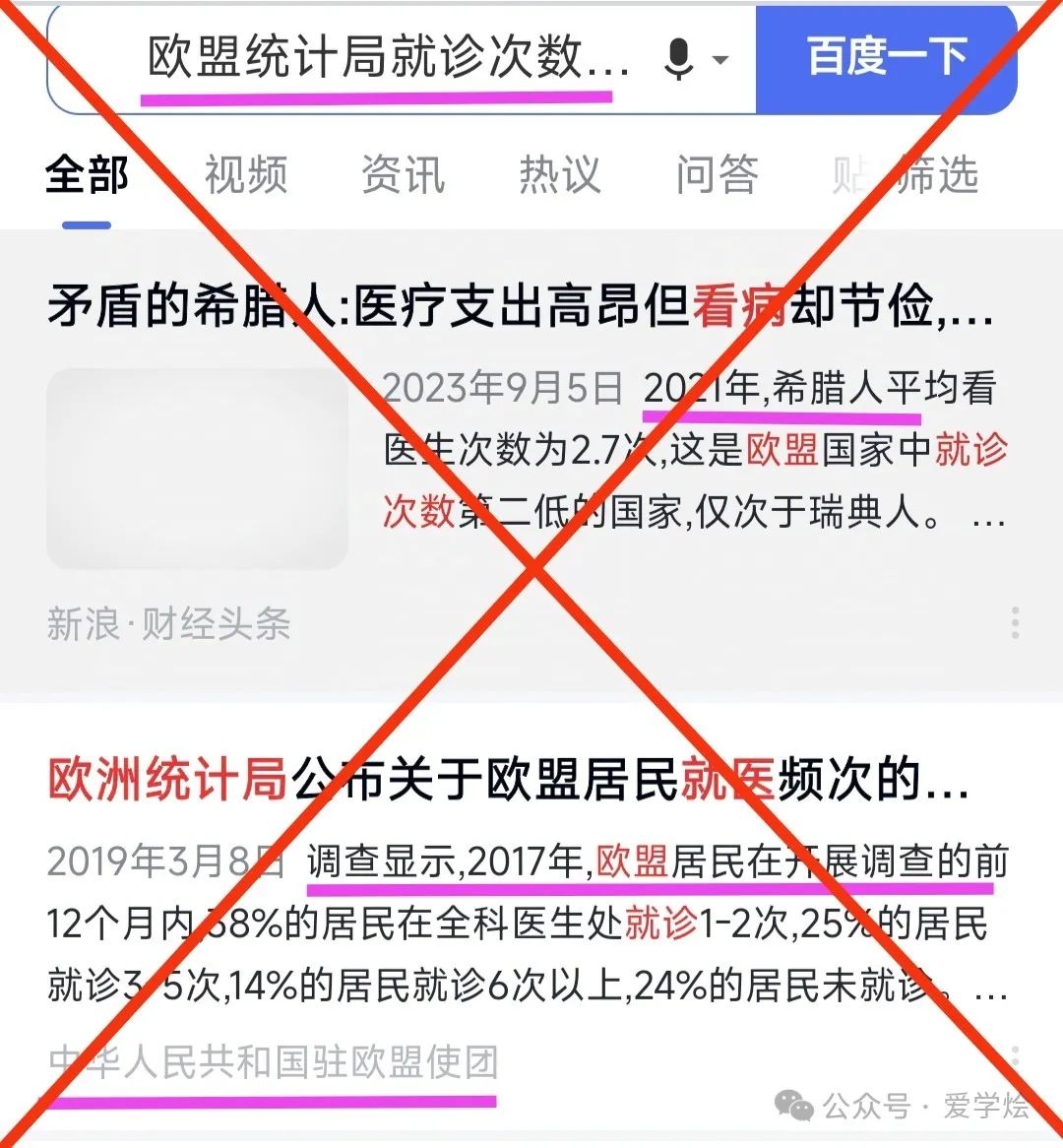The height and width of the screenshot is (1148, 1063).
Task: Switch to the 视频 tab
Action: (x=245, y=175)
